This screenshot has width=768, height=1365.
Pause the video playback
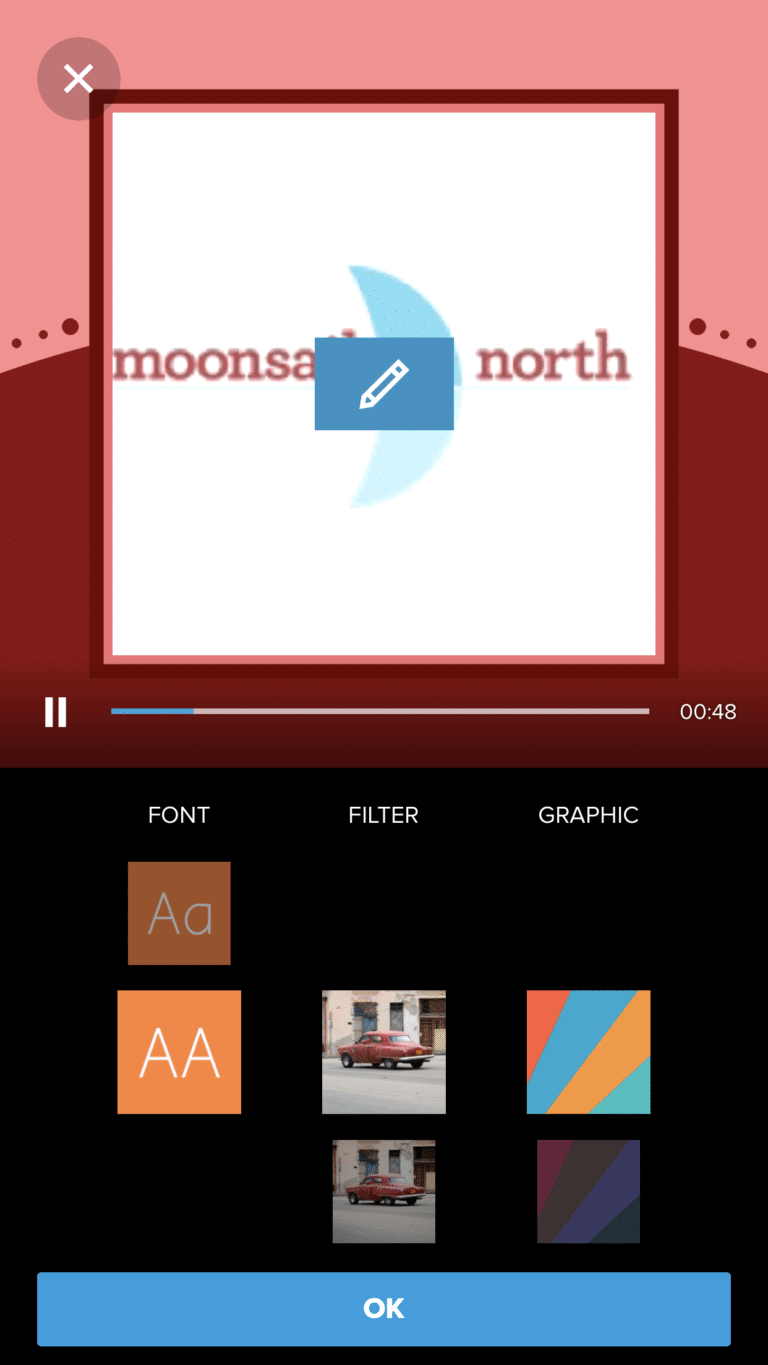pos(56,712)
